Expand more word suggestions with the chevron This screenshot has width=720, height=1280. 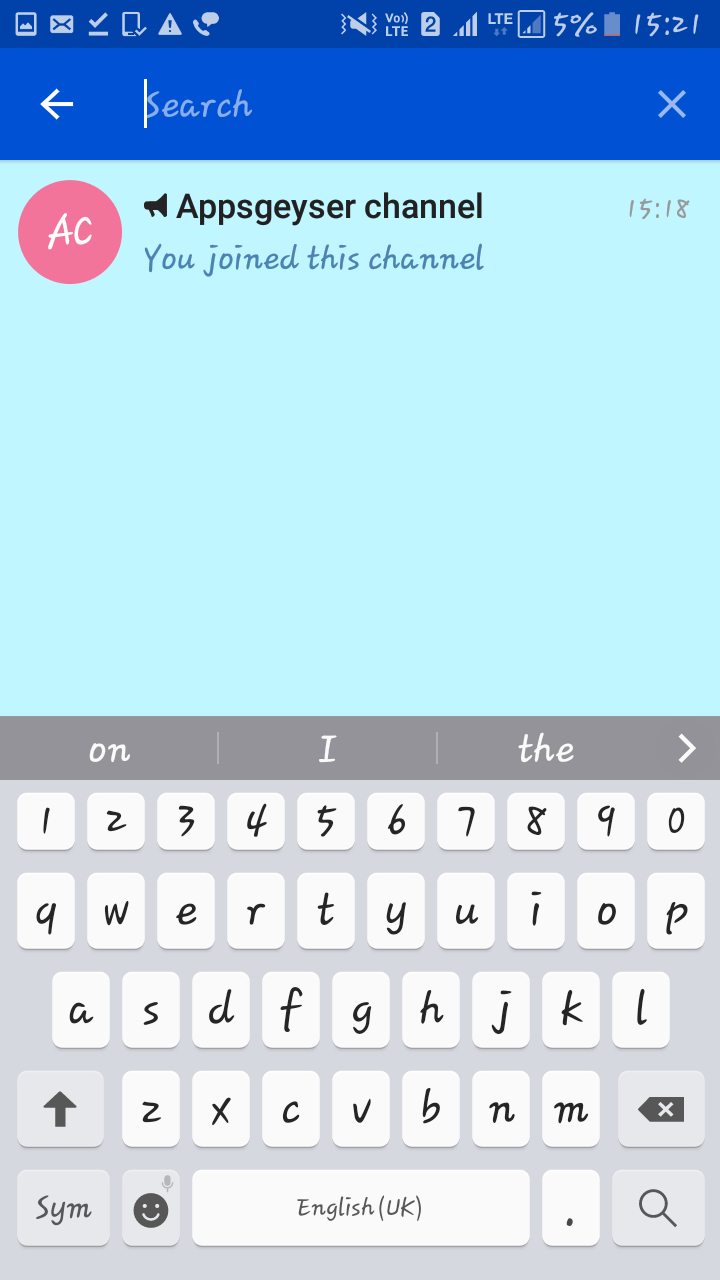687,747
